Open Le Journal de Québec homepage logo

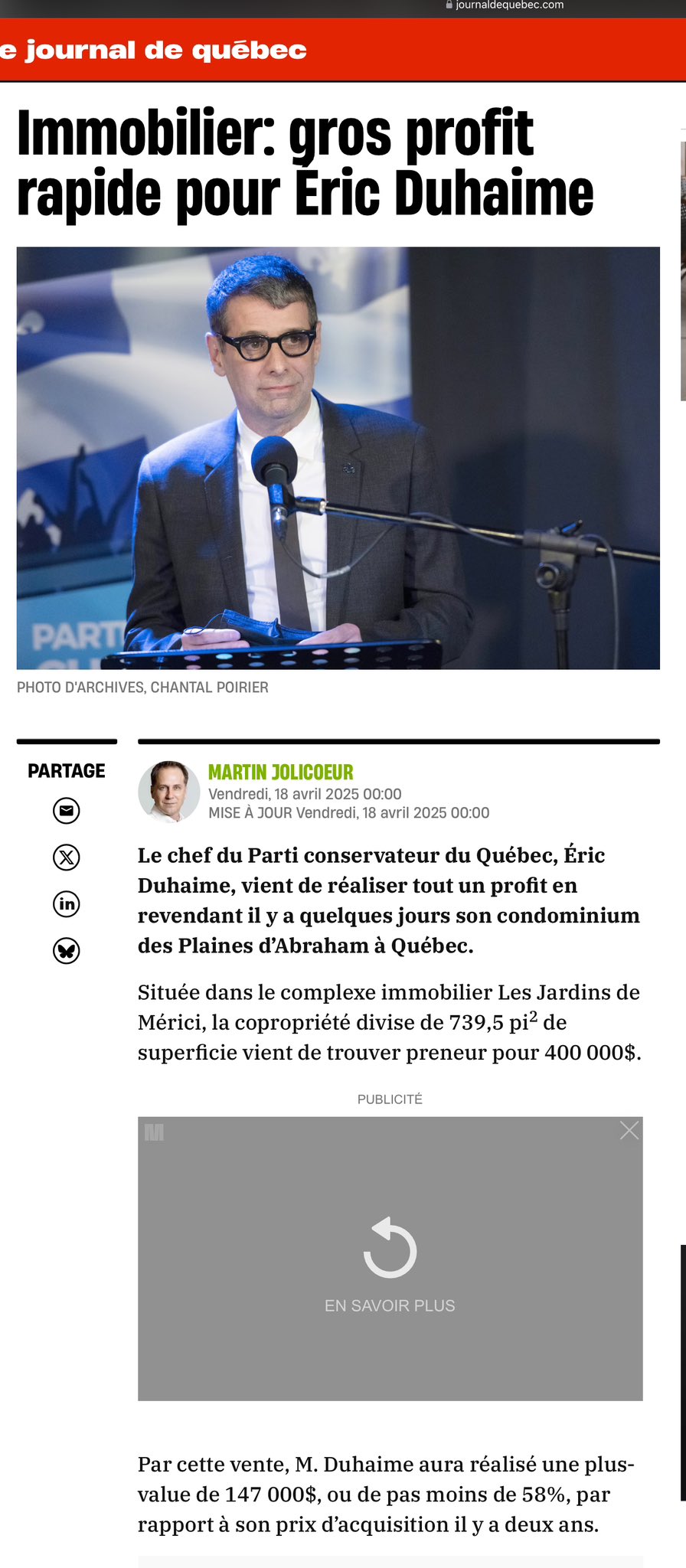tap(153, 51)
